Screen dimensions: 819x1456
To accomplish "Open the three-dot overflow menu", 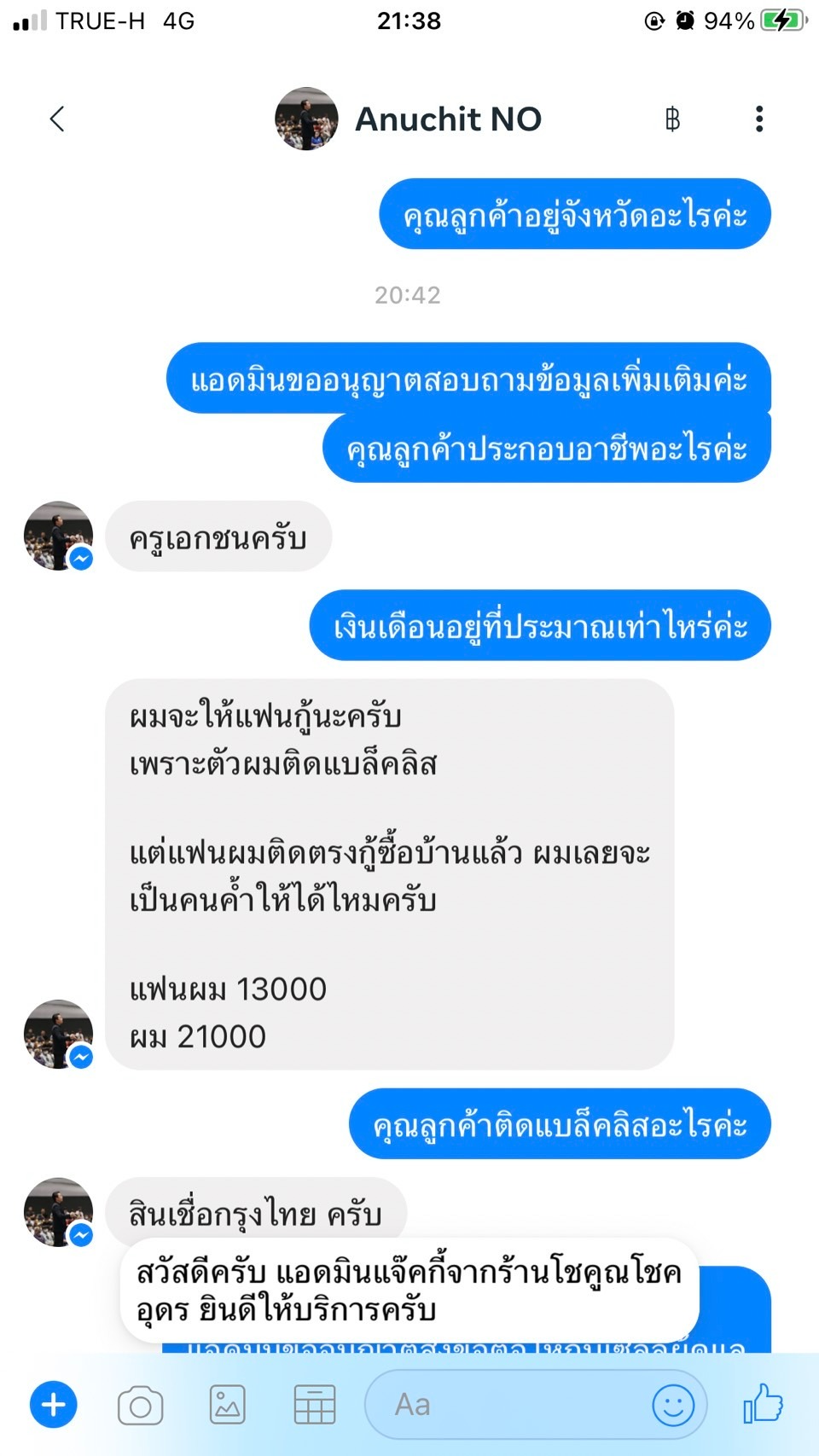I will tap(758, 119).
